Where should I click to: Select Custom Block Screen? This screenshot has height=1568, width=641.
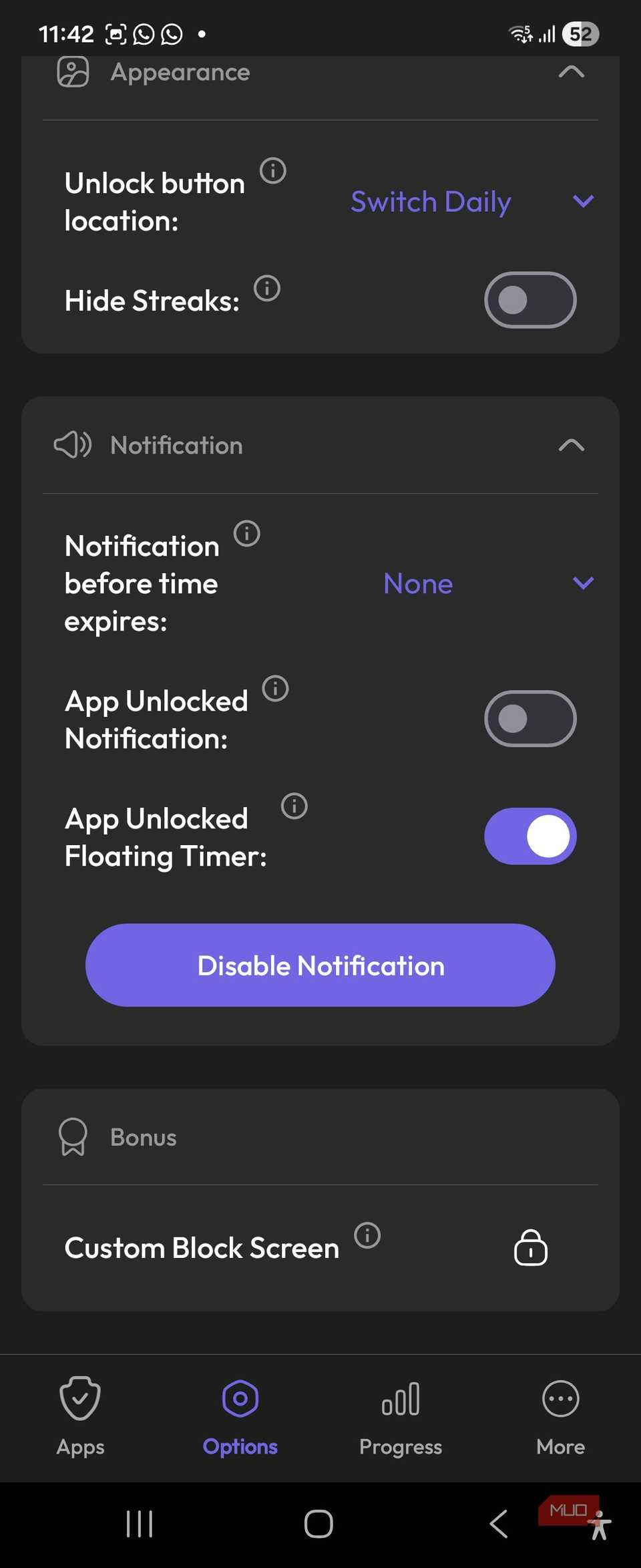(200, 1248)
